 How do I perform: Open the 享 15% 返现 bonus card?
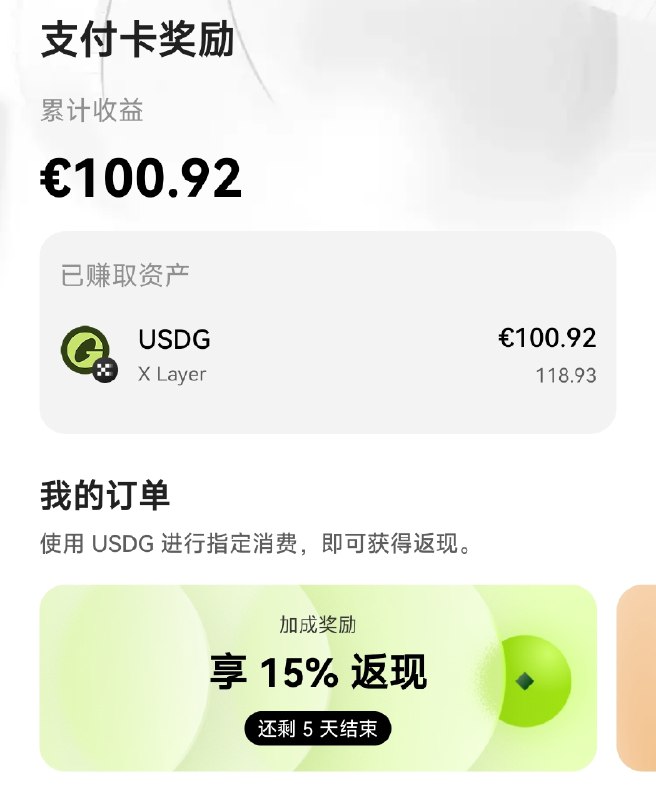(x=318, y=677)
